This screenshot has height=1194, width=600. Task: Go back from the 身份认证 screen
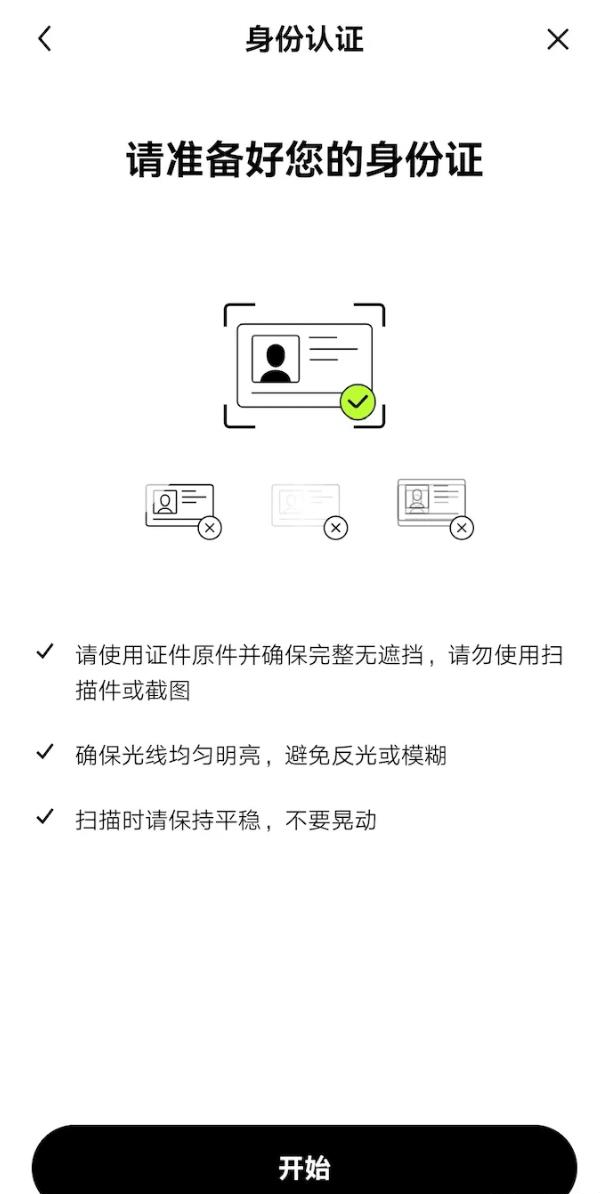(x=44, y=39)
